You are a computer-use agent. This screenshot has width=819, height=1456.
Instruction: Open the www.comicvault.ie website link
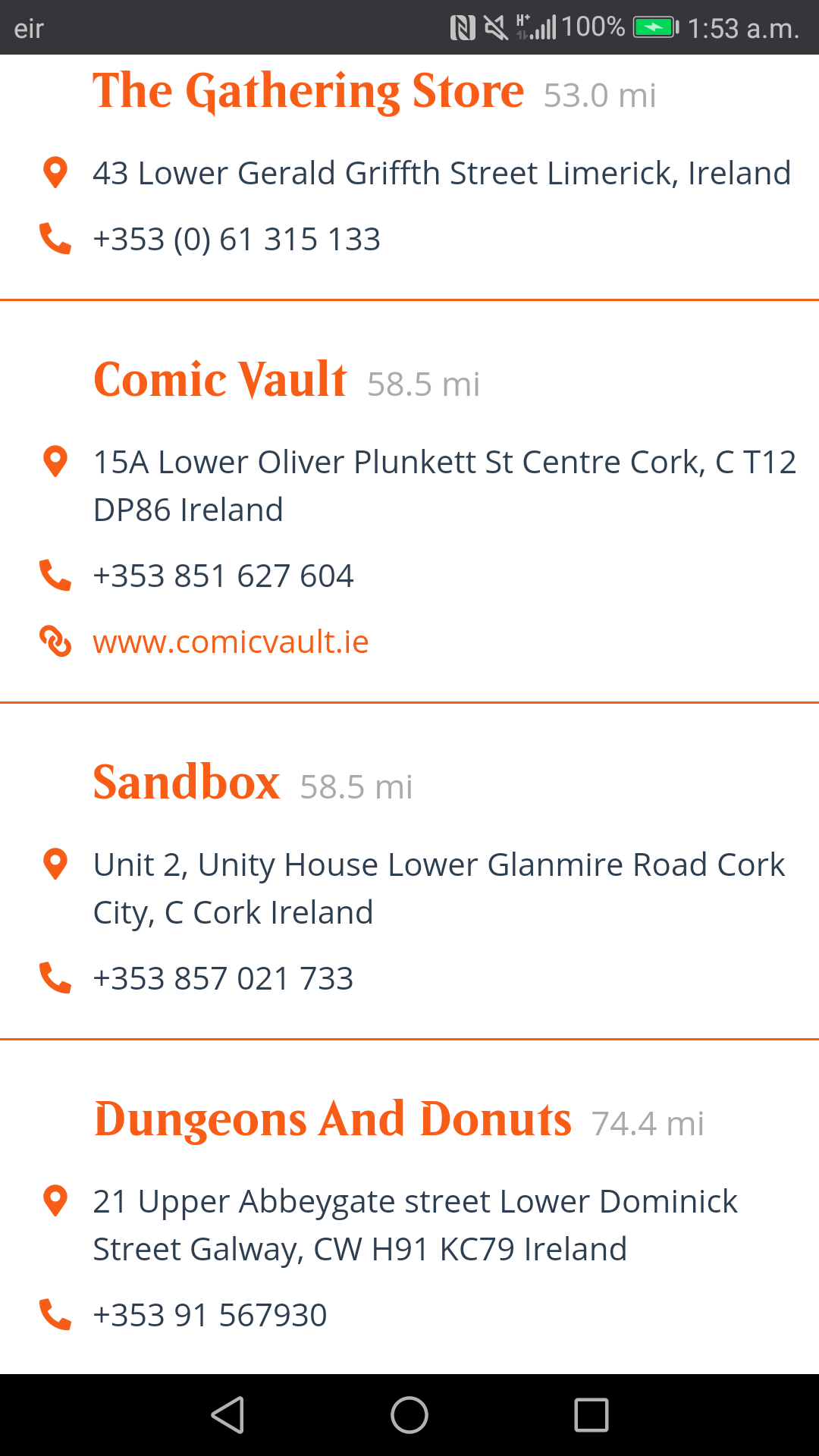[x=231, y=642]
